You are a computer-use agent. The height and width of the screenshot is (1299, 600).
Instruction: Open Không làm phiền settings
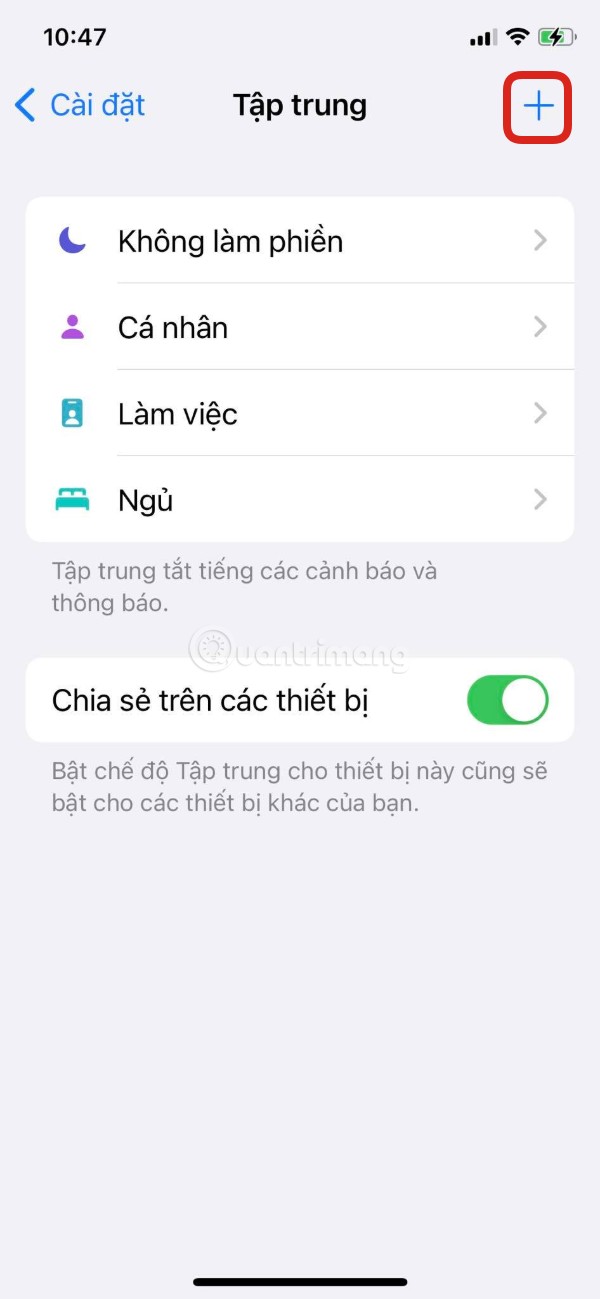point(300,241)
